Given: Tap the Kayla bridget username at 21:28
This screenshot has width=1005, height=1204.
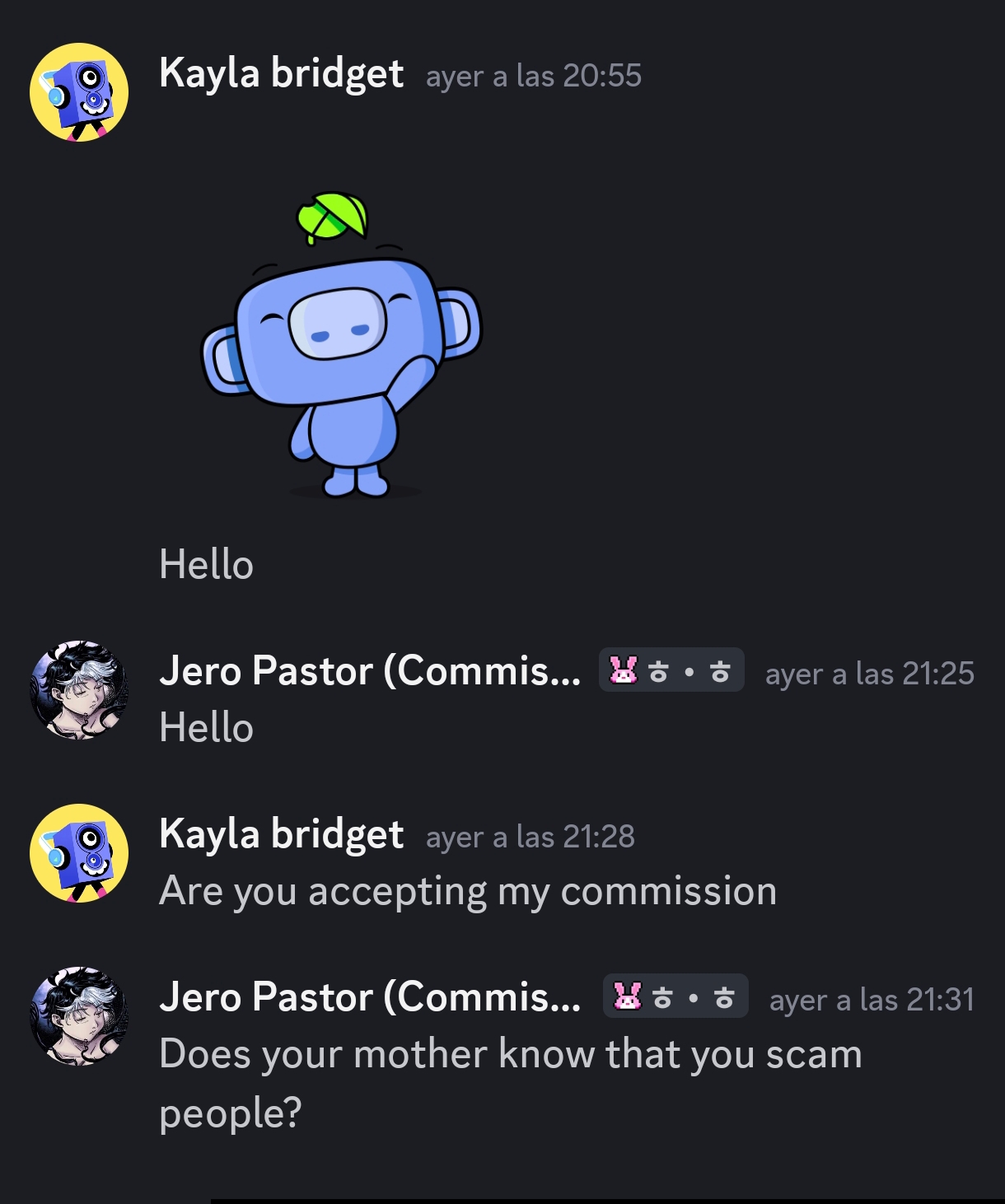Looking at the screenshot, I should (281, 834).
